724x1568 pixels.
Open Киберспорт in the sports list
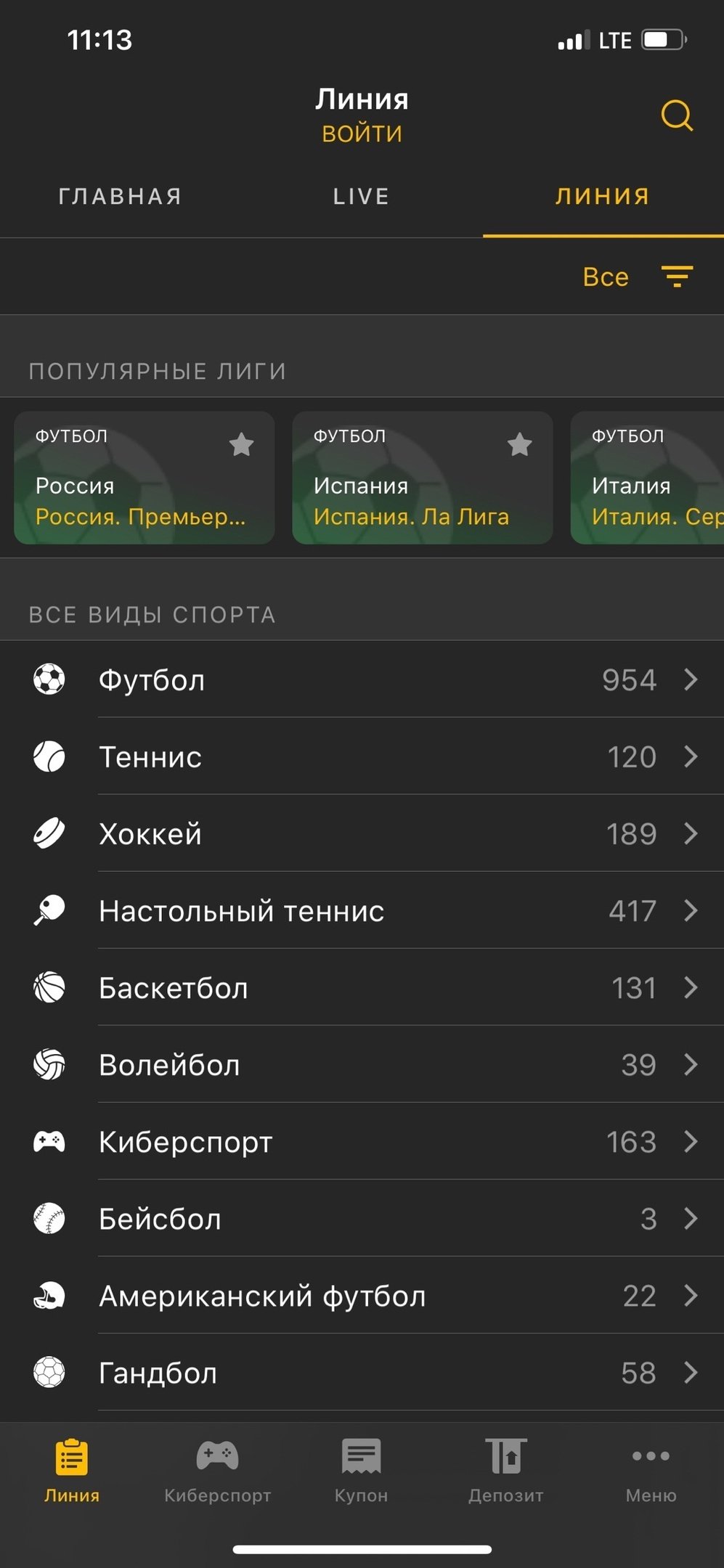point(362,1142)
